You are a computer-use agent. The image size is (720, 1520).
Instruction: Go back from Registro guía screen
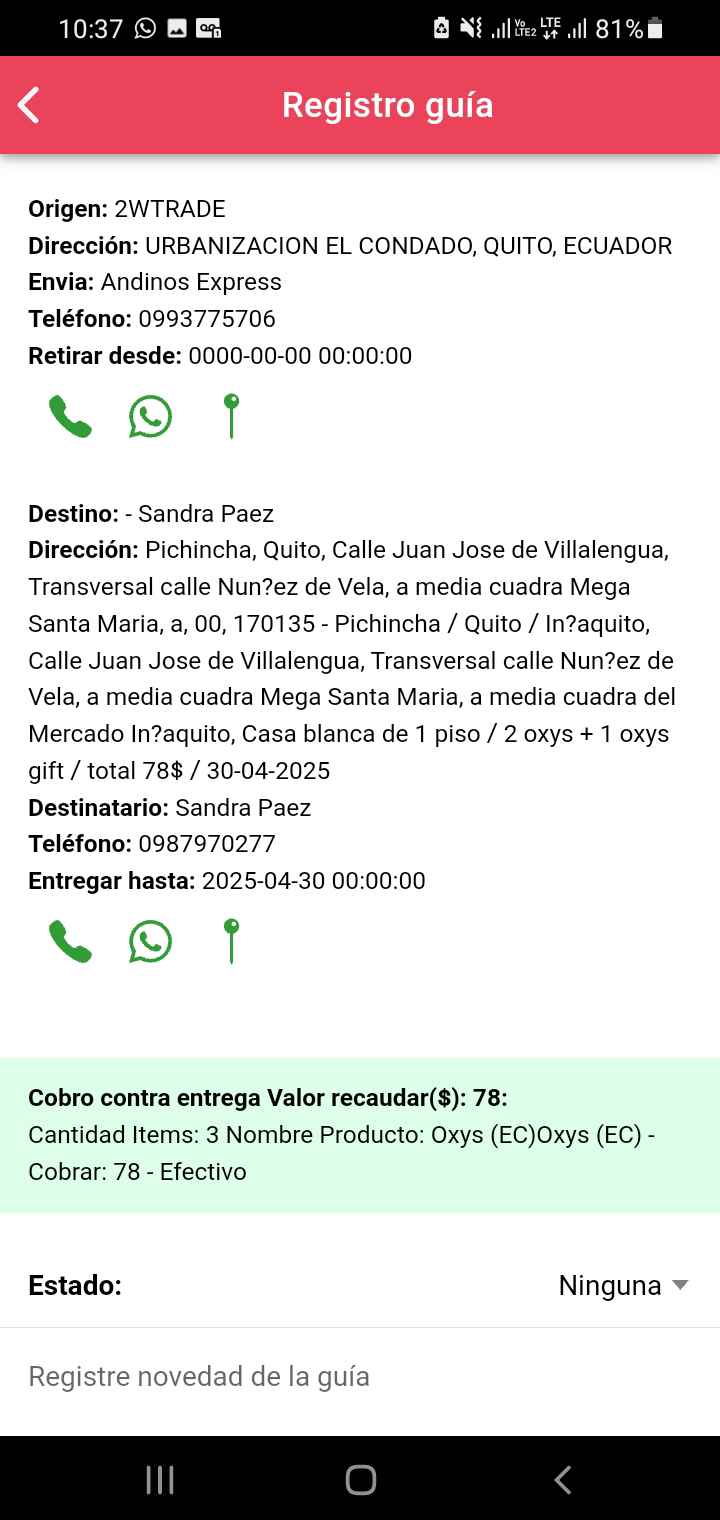tap(29, 105)
